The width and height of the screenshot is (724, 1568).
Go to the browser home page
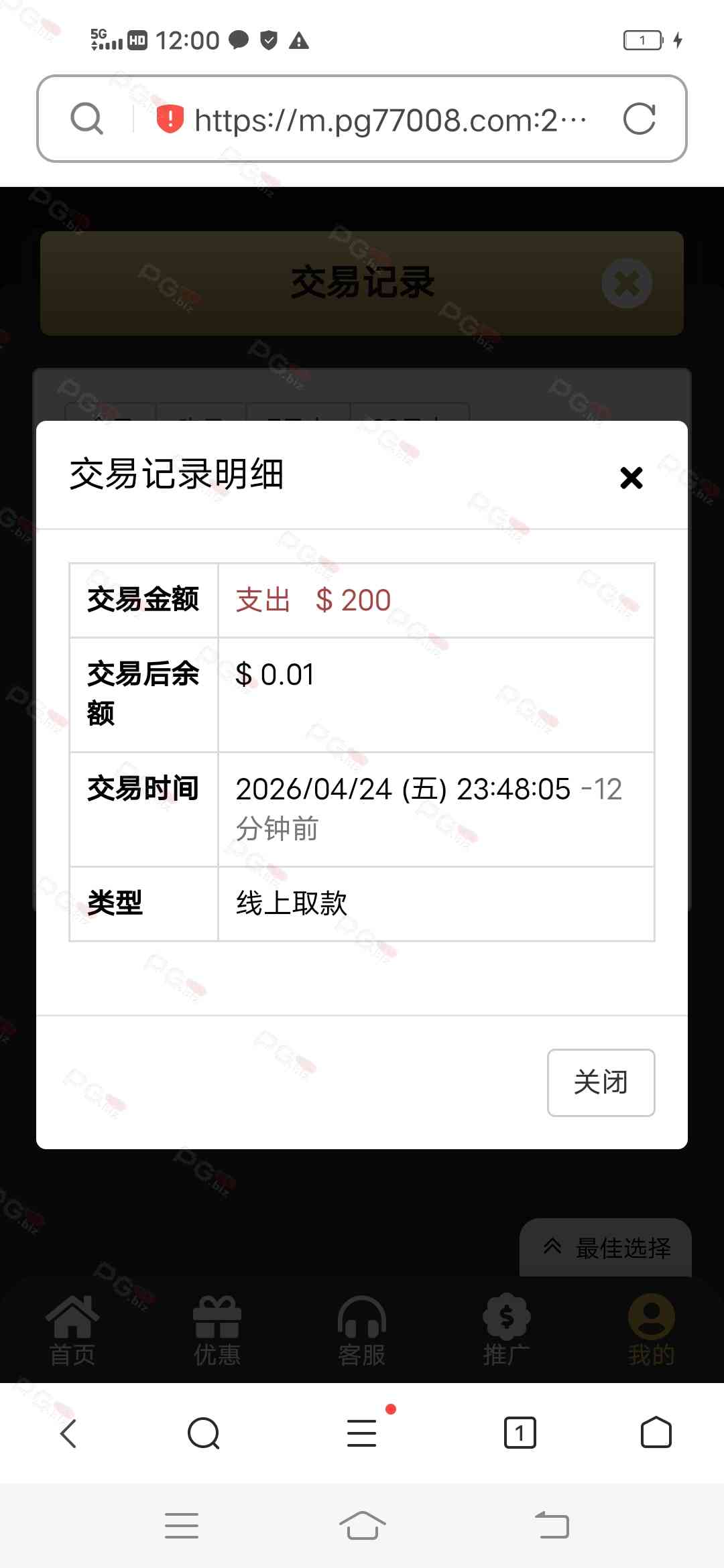(656, 1433)
